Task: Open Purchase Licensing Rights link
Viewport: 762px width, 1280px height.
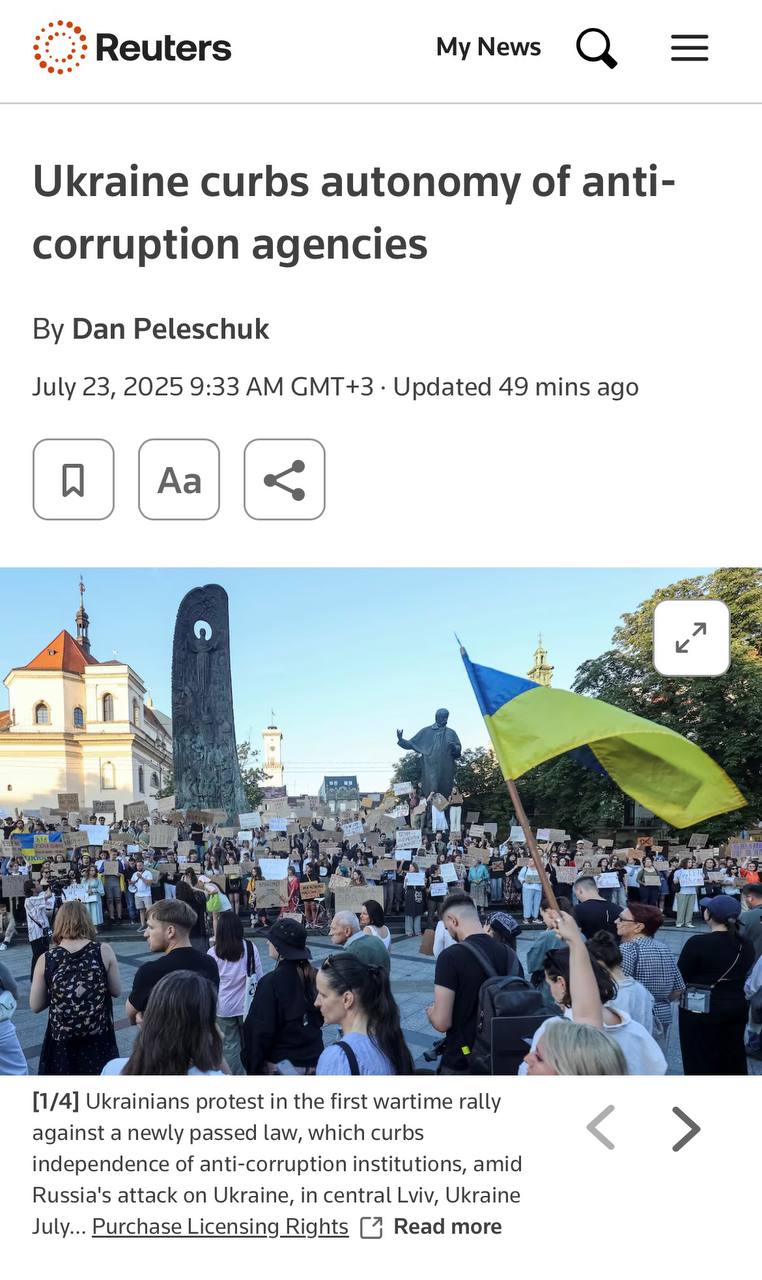Action: 220,1227
